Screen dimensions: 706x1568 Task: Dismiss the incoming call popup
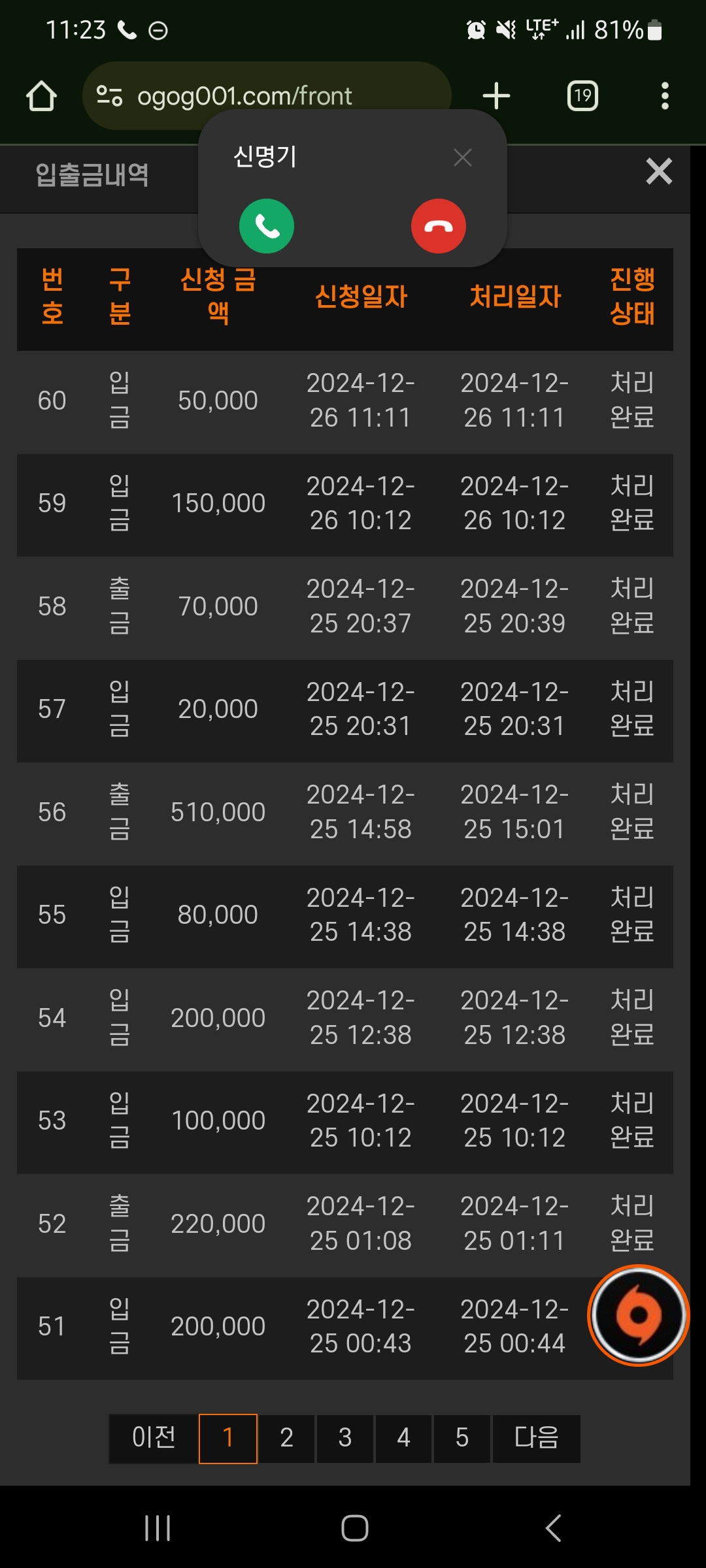(x=463, y=157)
